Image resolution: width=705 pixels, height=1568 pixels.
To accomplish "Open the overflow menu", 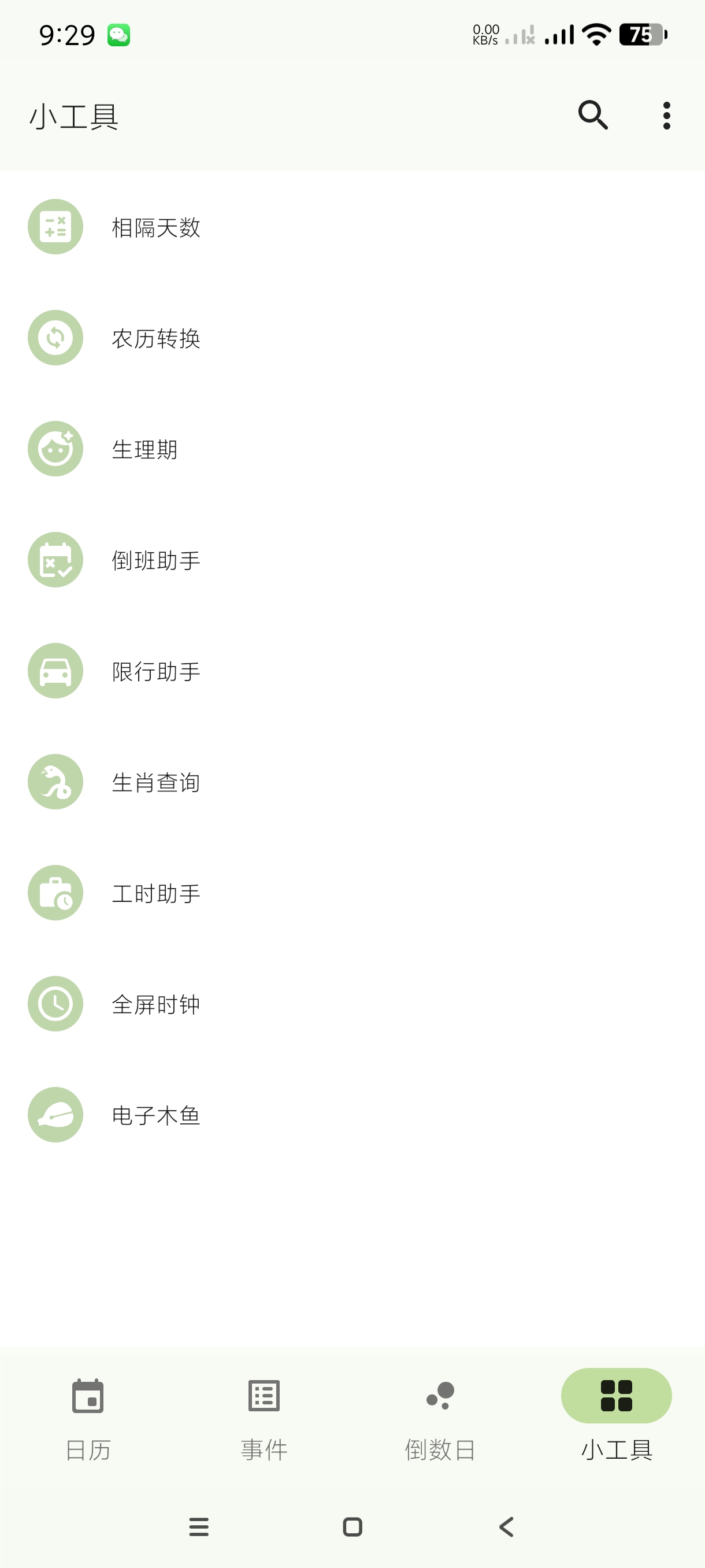I will 666,115.
